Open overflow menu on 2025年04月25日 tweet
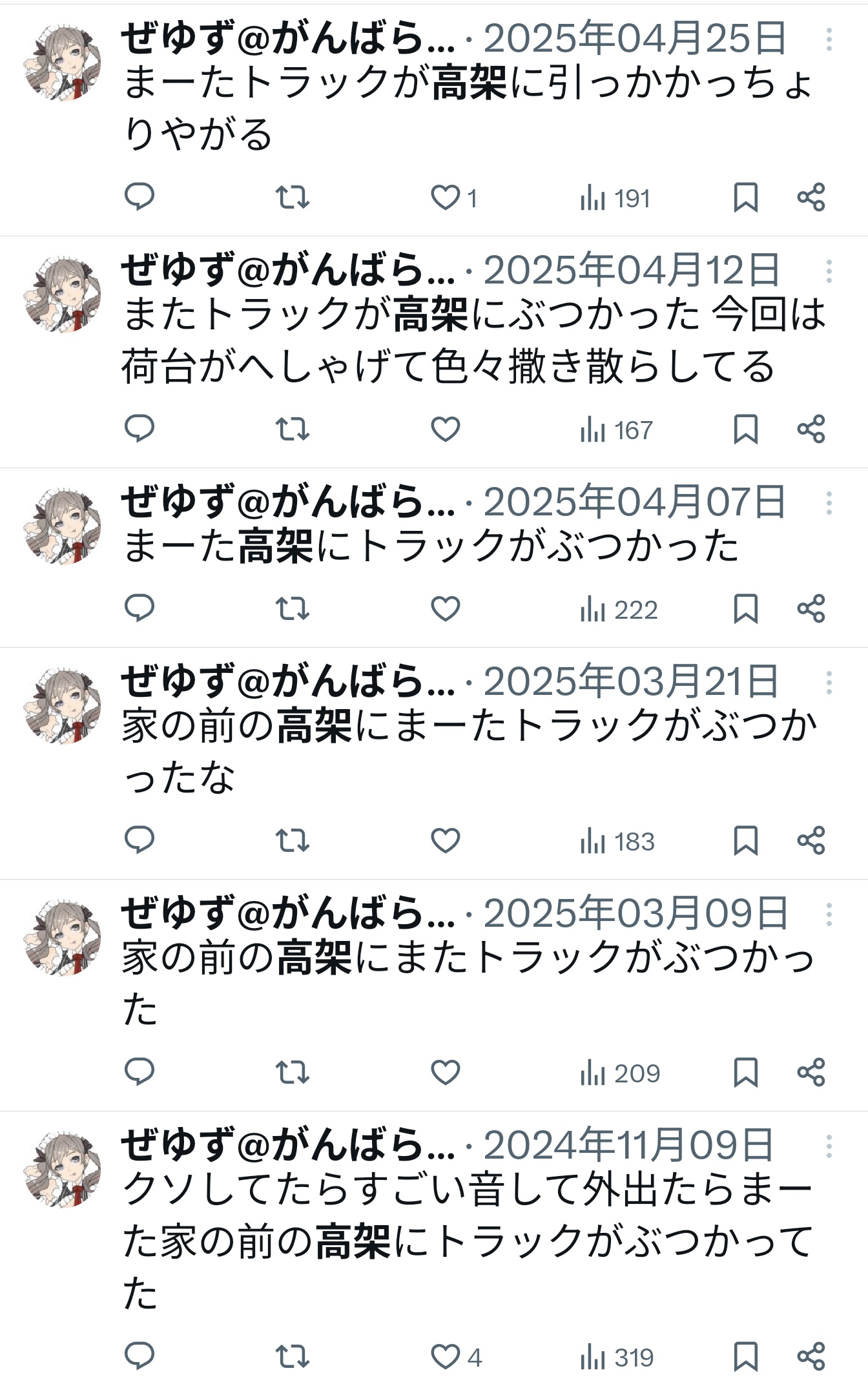The width and height of the screenshot is (868, 1395). (829, 40)
